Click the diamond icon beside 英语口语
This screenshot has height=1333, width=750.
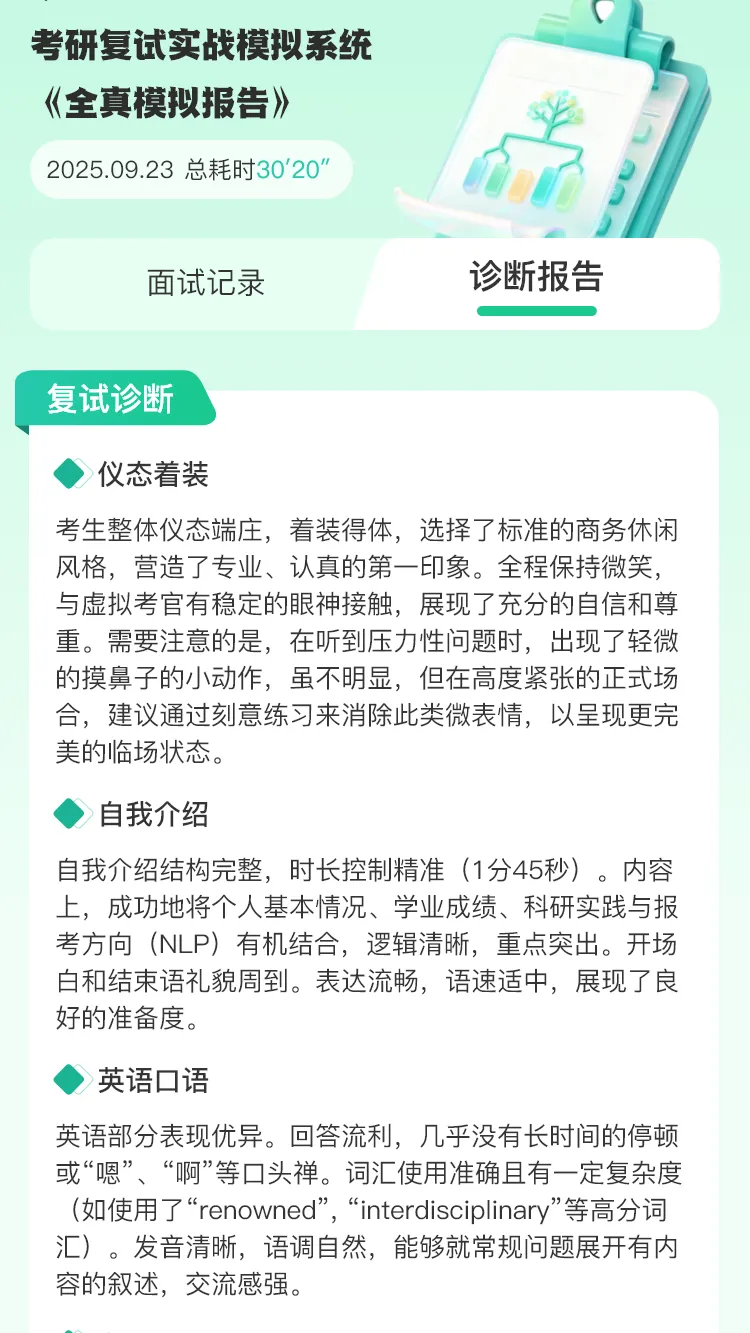[70, 1078]
